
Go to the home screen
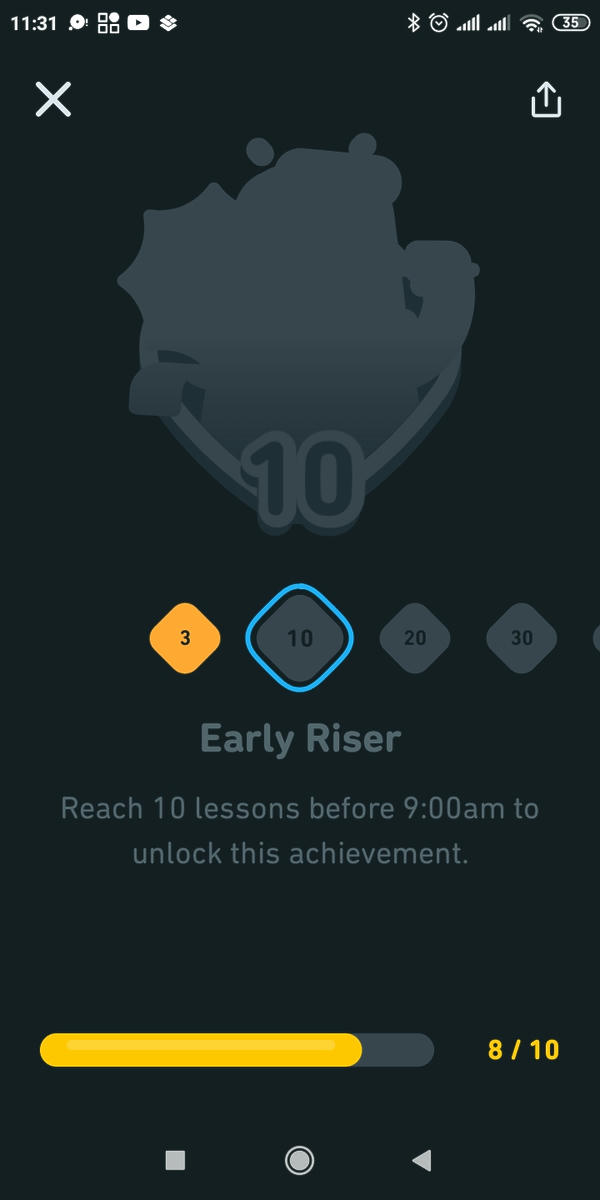(x=299, y=1160)
